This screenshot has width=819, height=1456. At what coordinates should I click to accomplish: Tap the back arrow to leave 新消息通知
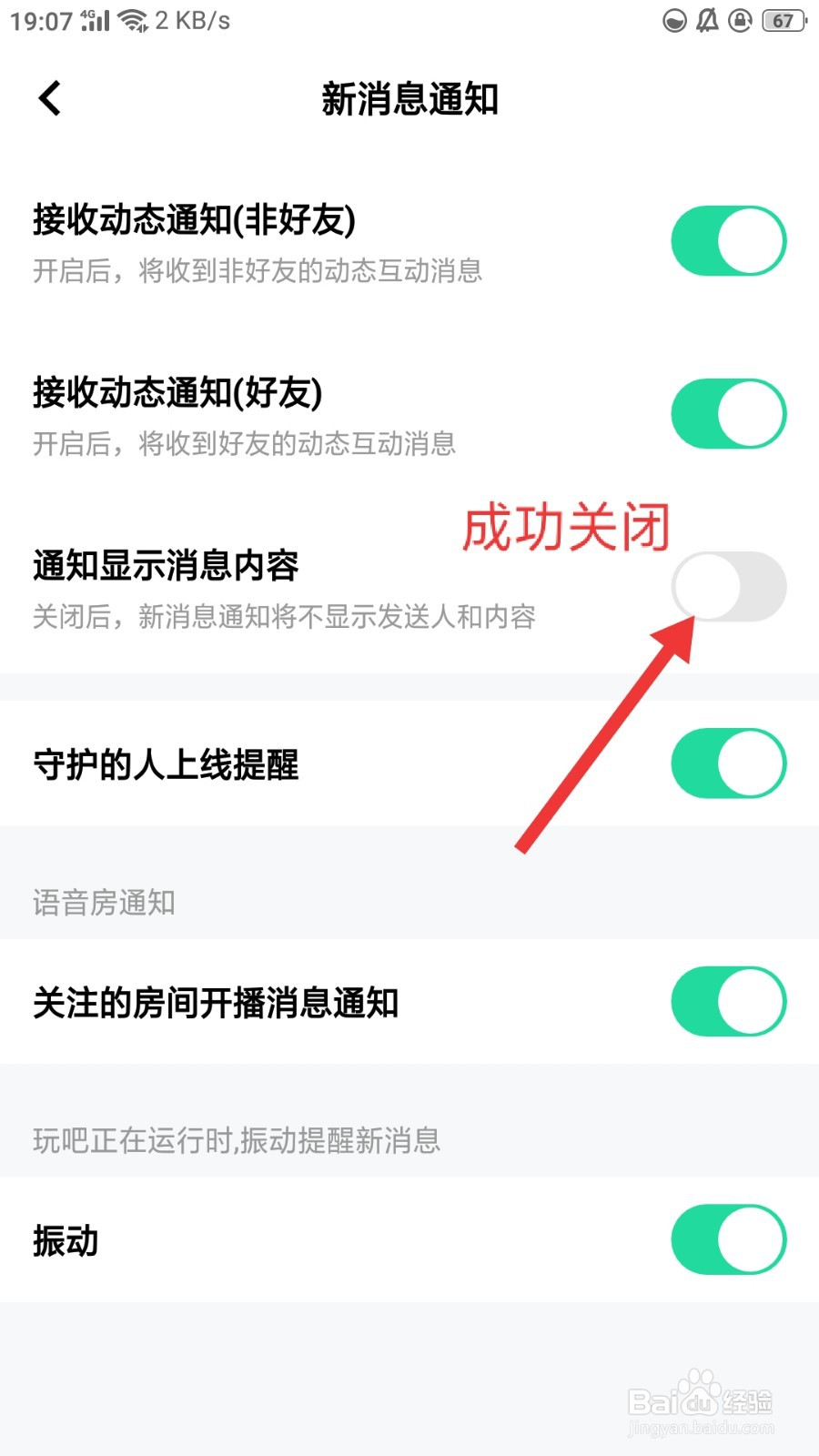(48, 98)
